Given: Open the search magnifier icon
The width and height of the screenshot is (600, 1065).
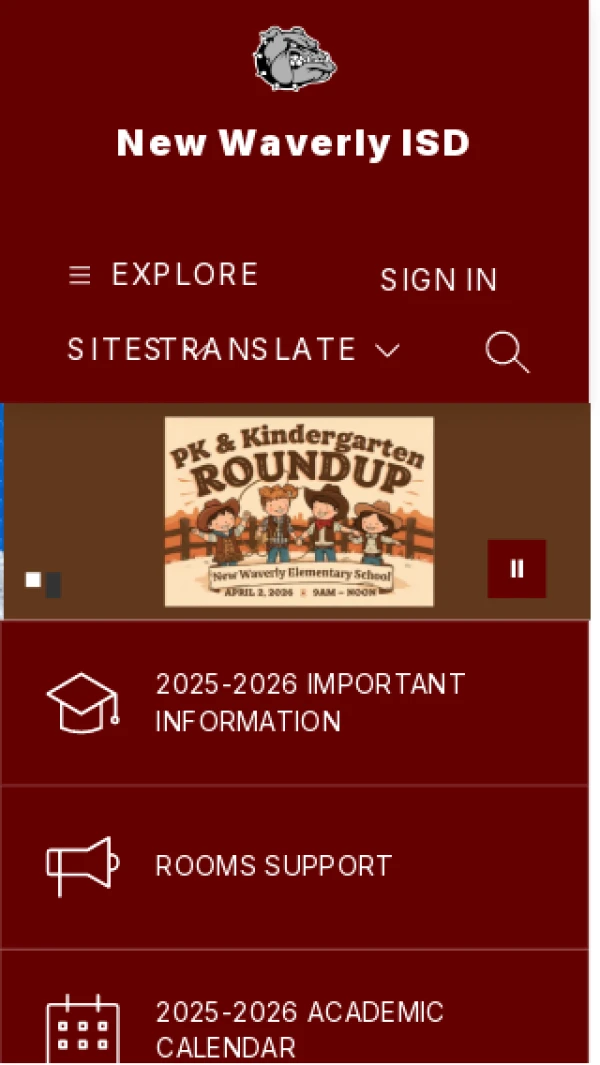Looking at the screenshot, I should pyautogui.click(x=506, y=352).
